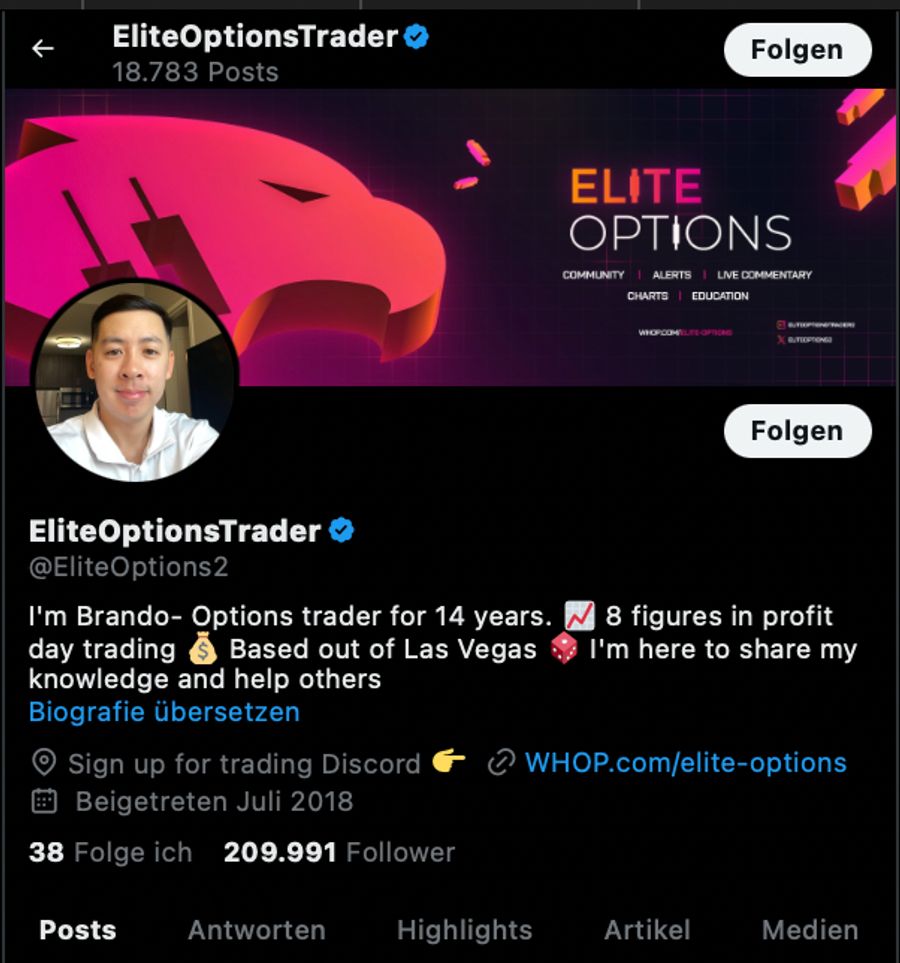
Task: Switch to the Posts tab
Action: (x=78, y=930)
